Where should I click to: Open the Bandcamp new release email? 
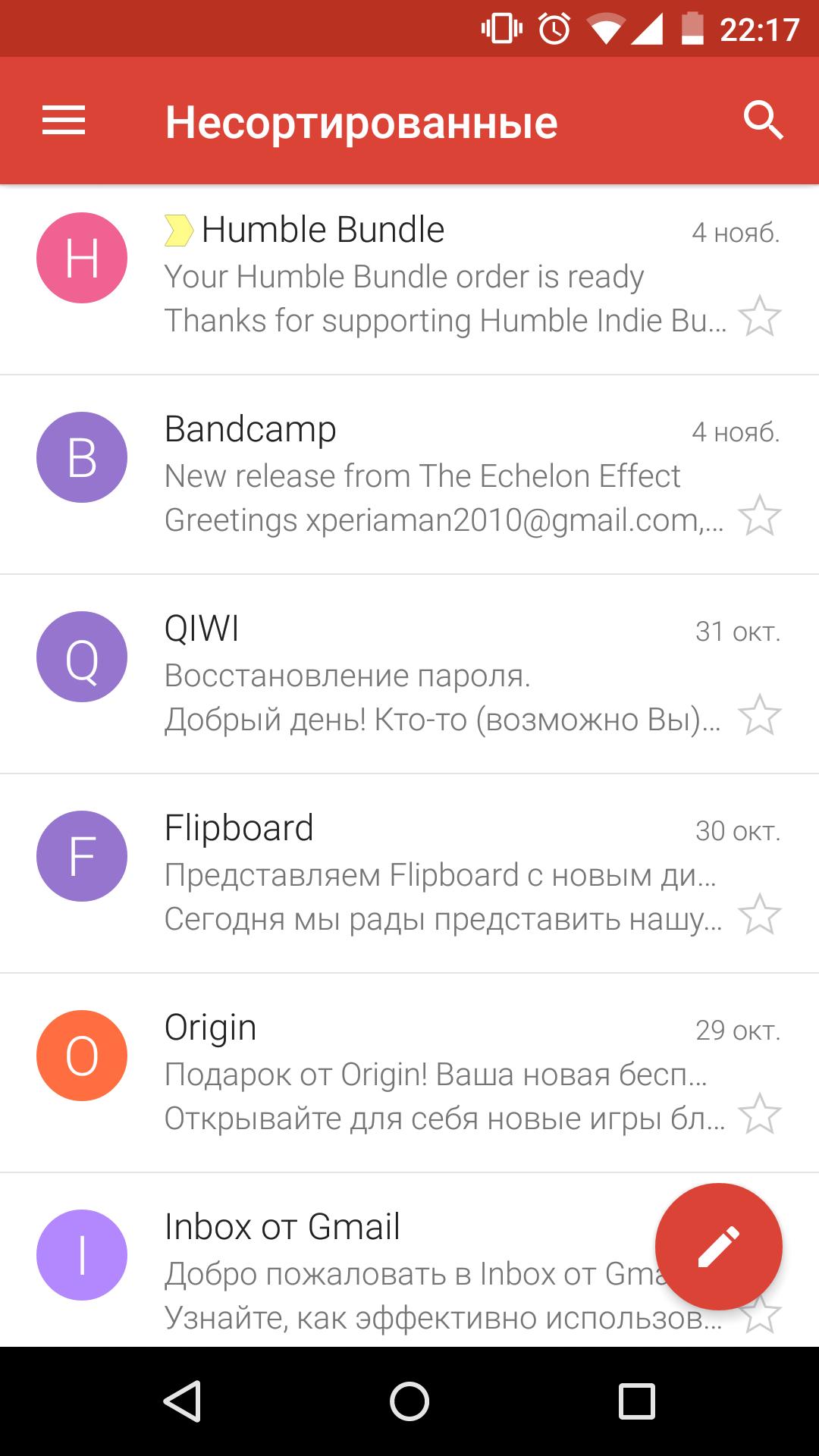pyautogui.click(x=425, y=476)
